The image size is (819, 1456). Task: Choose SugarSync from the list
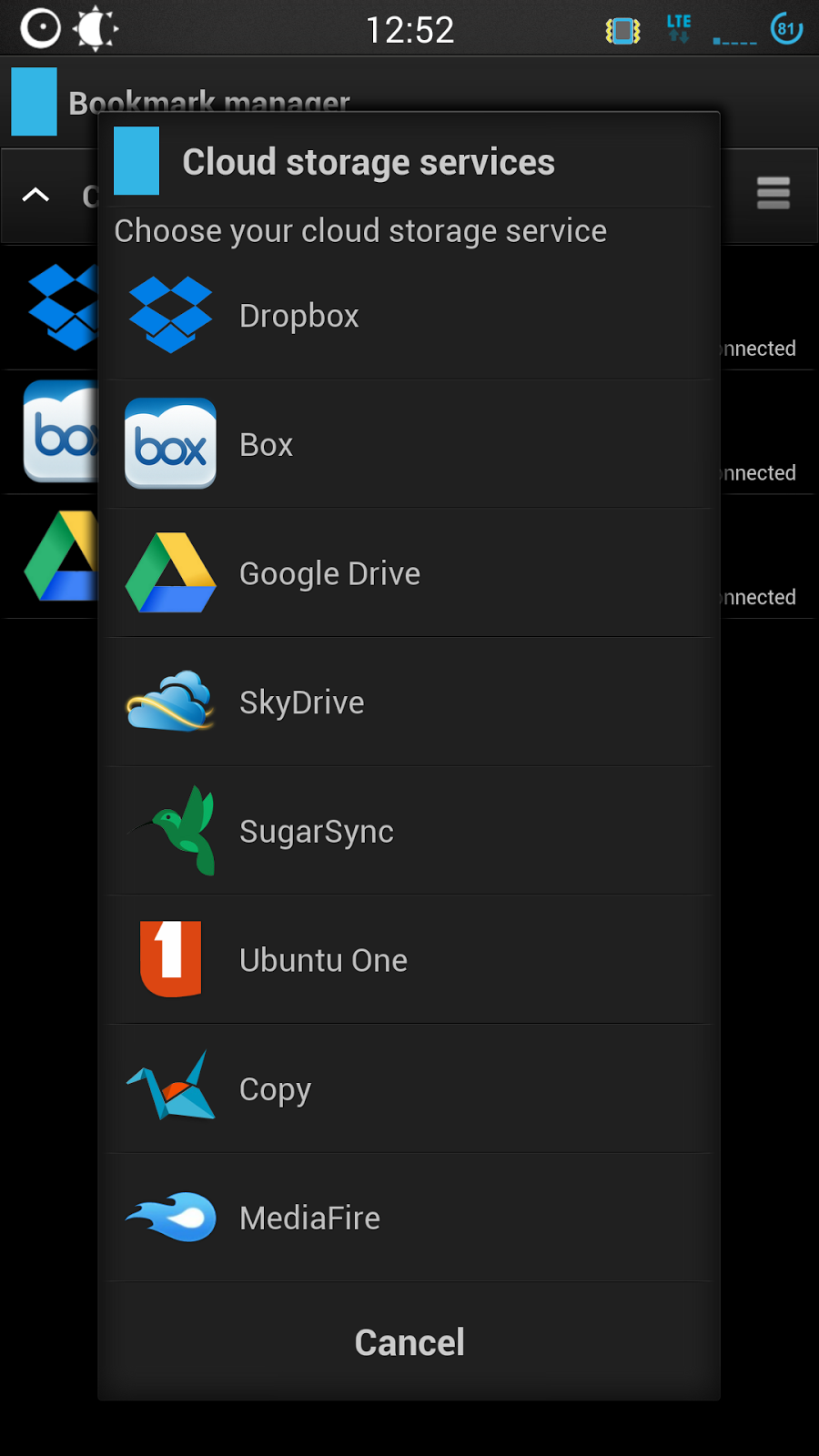[409, 831]
